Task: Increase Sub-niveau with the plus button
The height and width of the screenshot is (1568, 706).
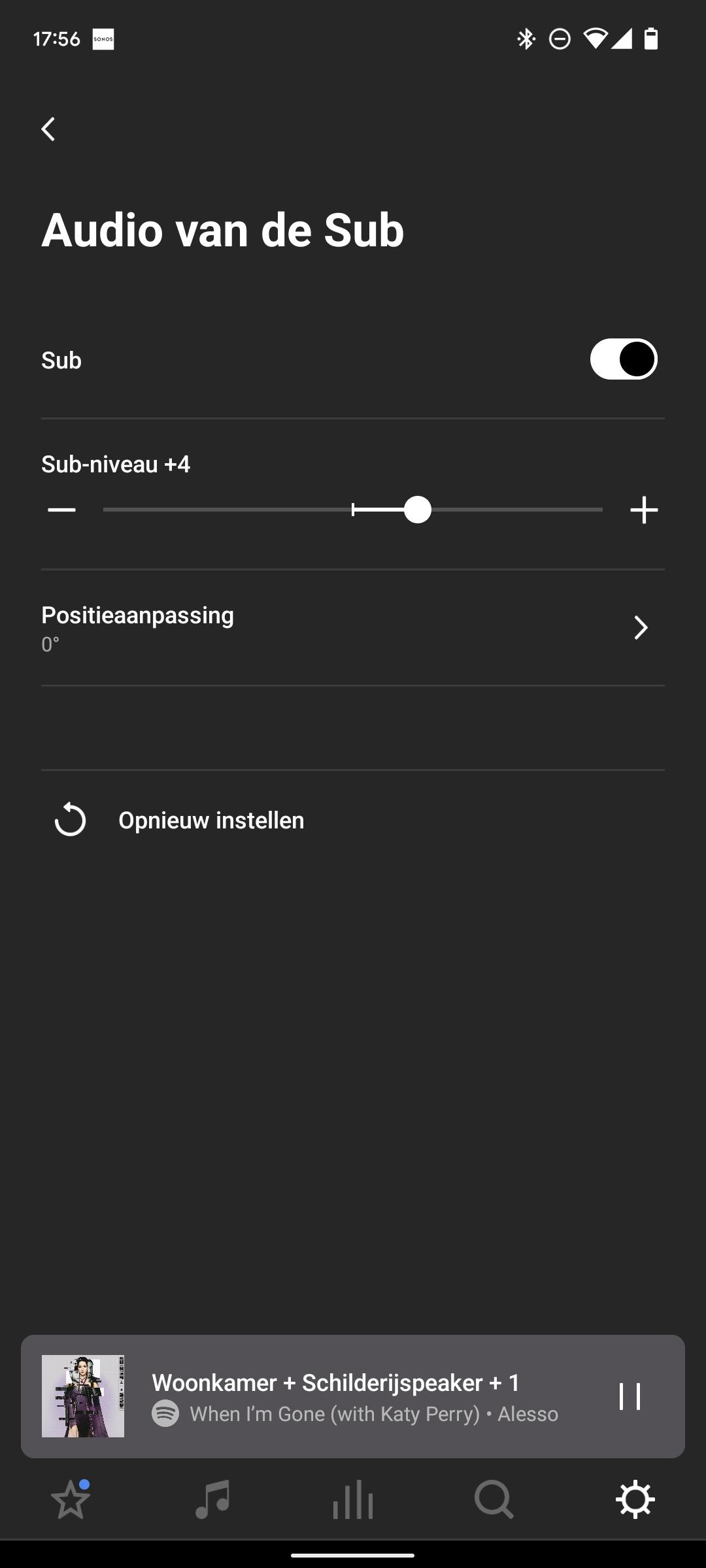Action: pos(644,510)
